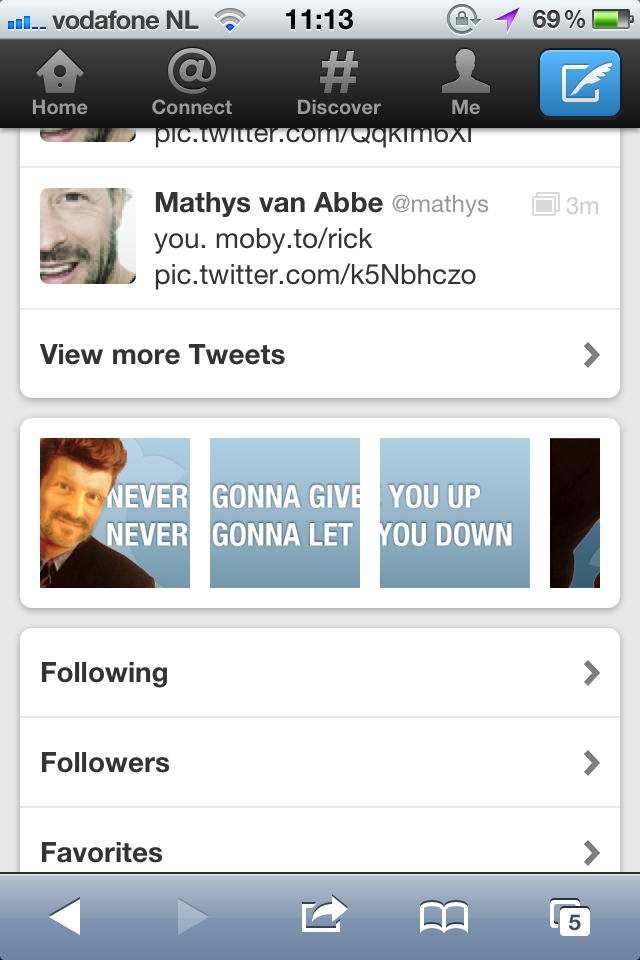Open Favorites
Image resolution: width=640 pixels, height=960 pixels.
320,850
